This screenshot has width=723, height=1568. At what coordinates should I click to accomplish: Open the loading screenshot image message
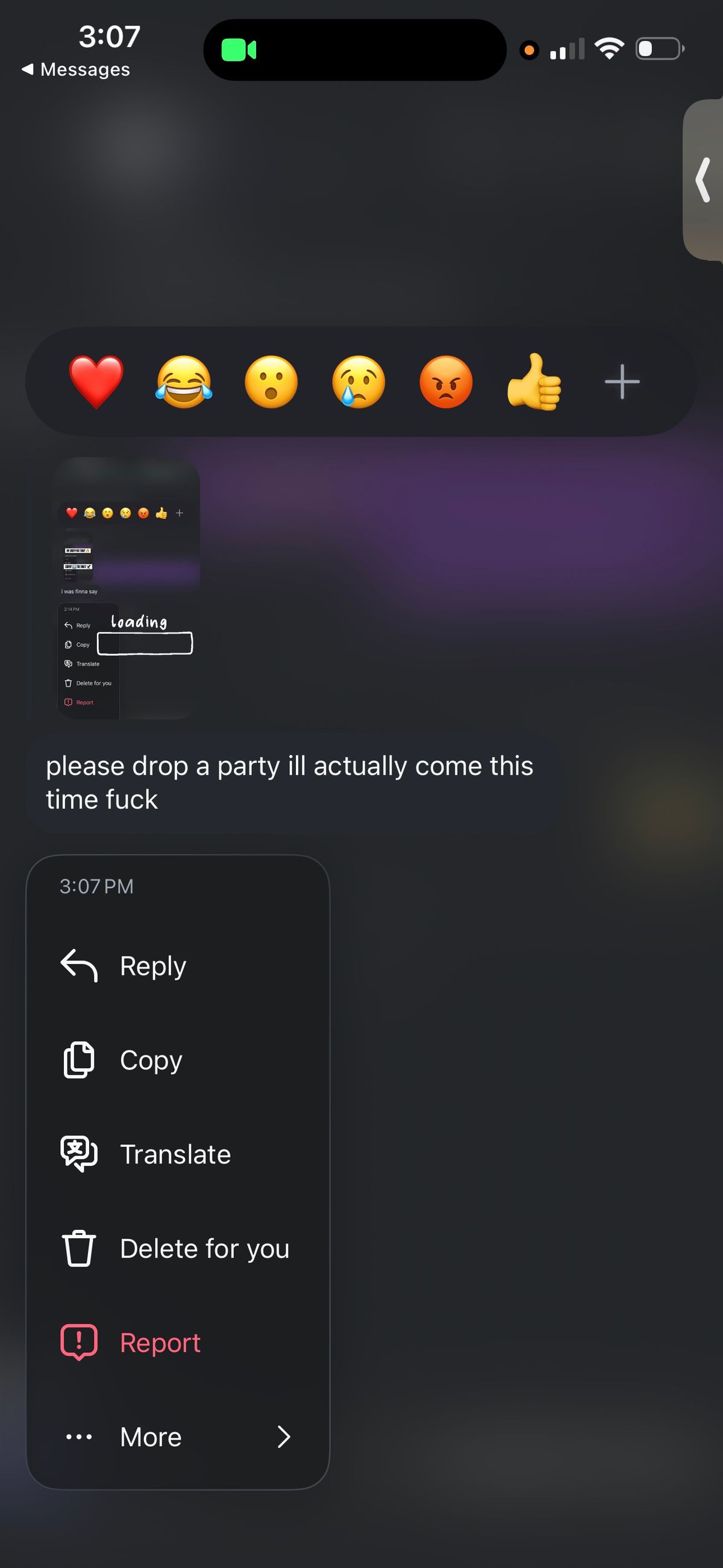[126, 588]
